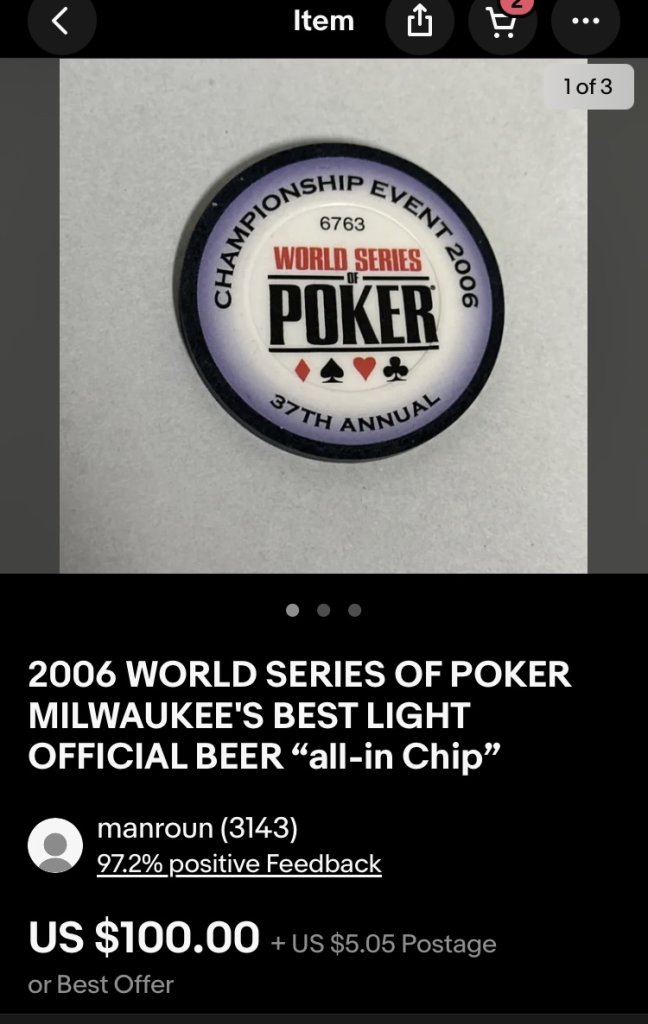Open the poker chip product photo

[x=323, y=315]
